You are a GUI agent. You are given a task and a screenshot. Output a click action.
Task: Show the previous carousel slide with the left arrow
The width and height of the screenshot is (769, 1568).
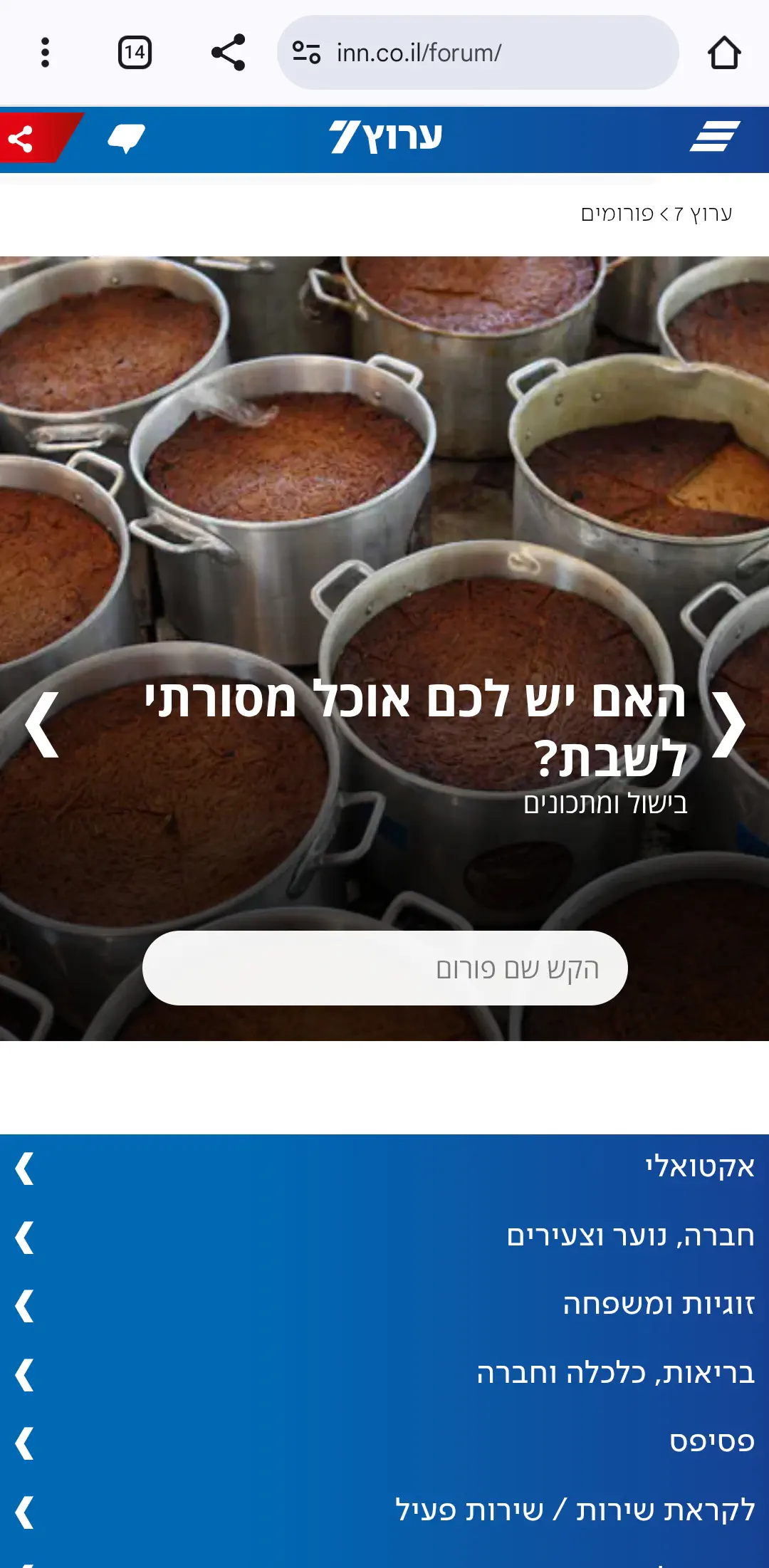click(41, 725)
